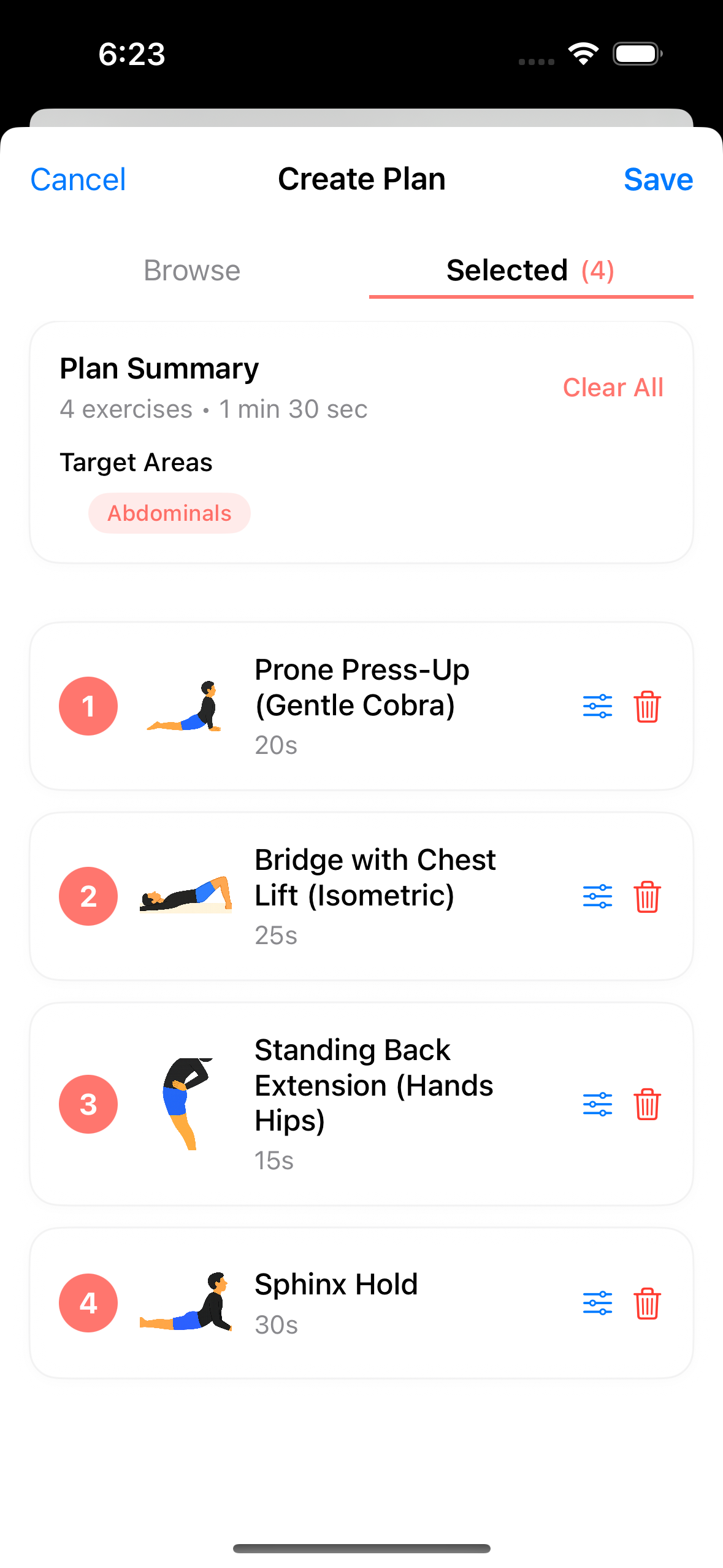Delete Prone Press-Up from the plan

point(647,707)
